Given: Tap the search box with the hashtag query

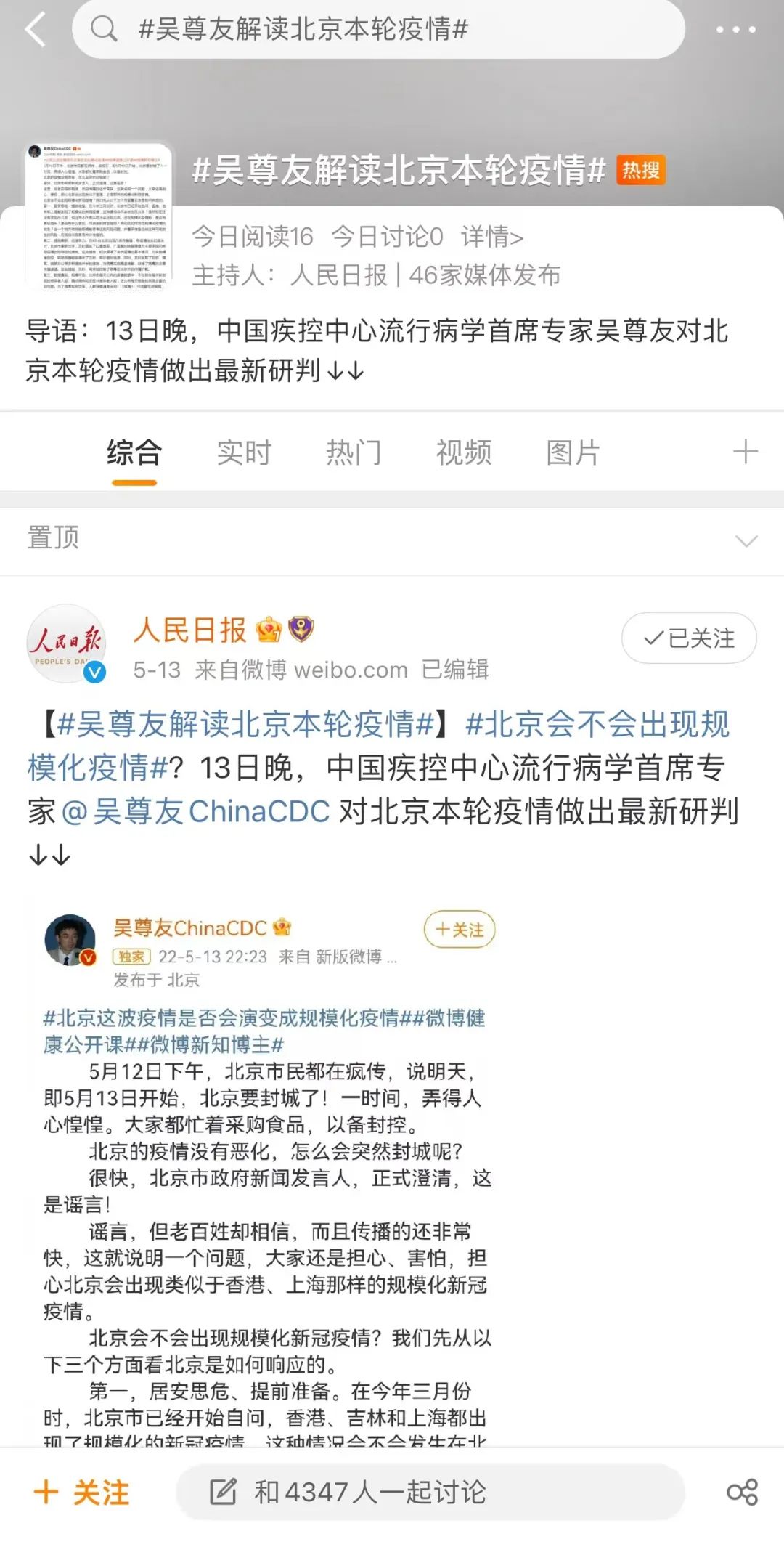Looking at the screenshot, I should [377, 30].
